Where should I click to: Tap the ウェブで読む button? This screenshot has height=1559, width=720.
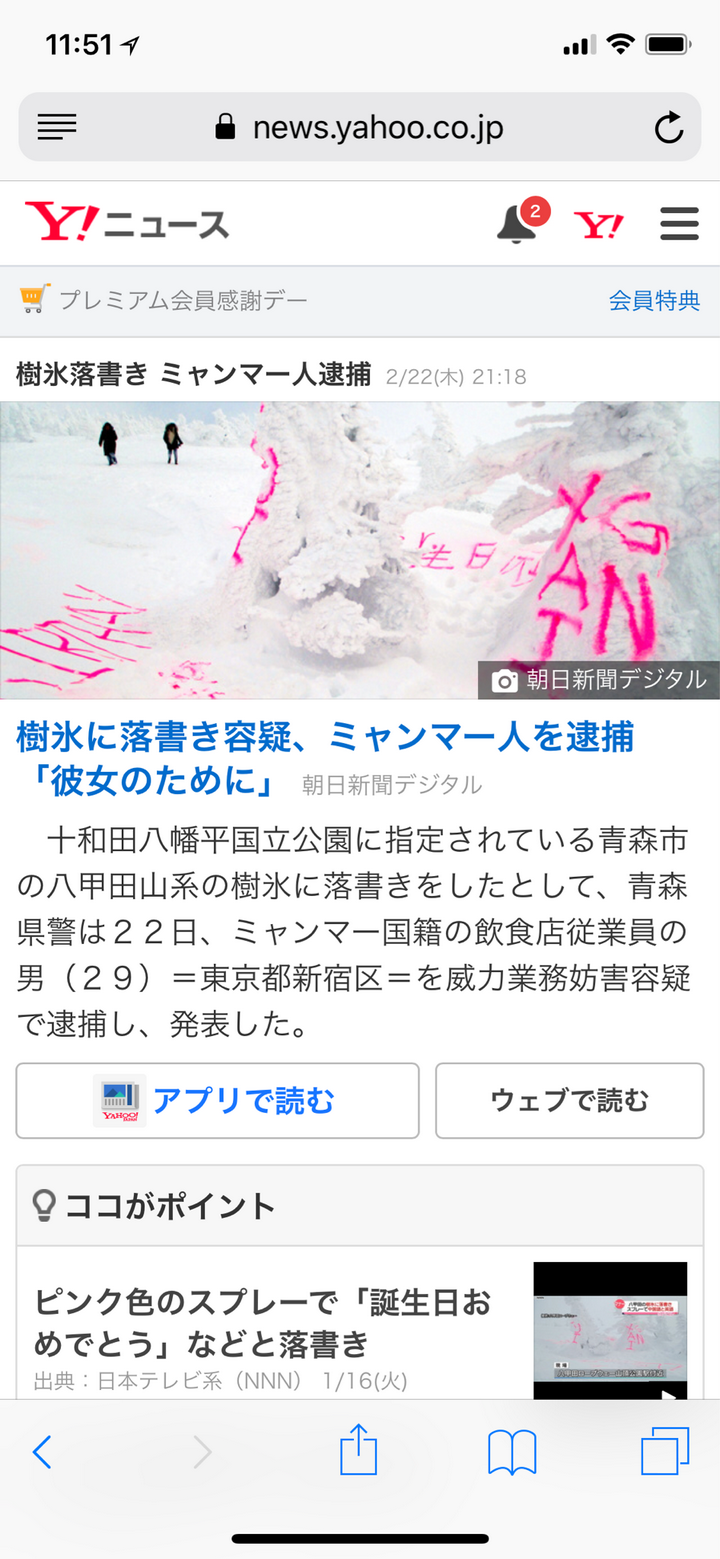click(x=569, y=1100)
